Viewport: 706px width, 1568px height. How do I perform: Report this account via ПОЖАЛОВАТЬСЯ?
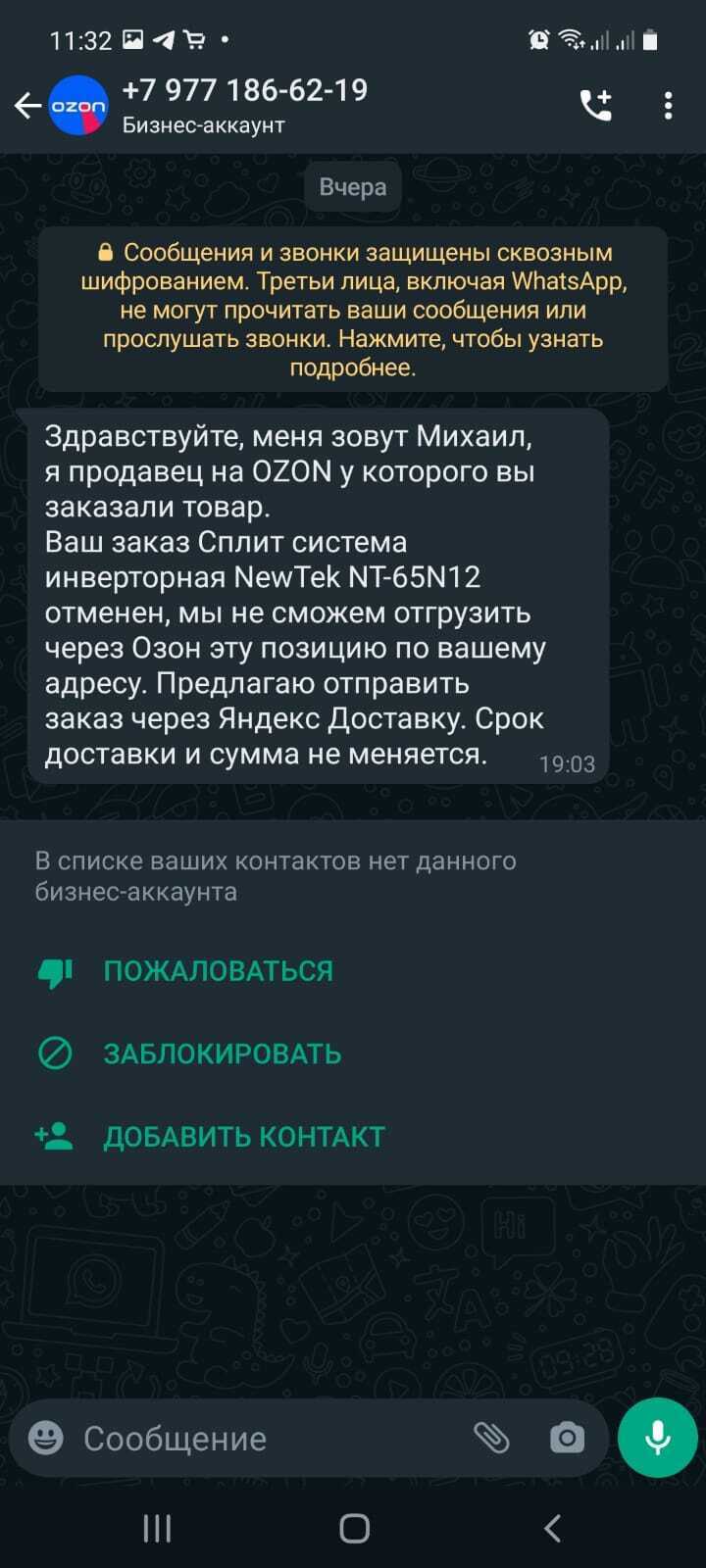tap(218, 971)
